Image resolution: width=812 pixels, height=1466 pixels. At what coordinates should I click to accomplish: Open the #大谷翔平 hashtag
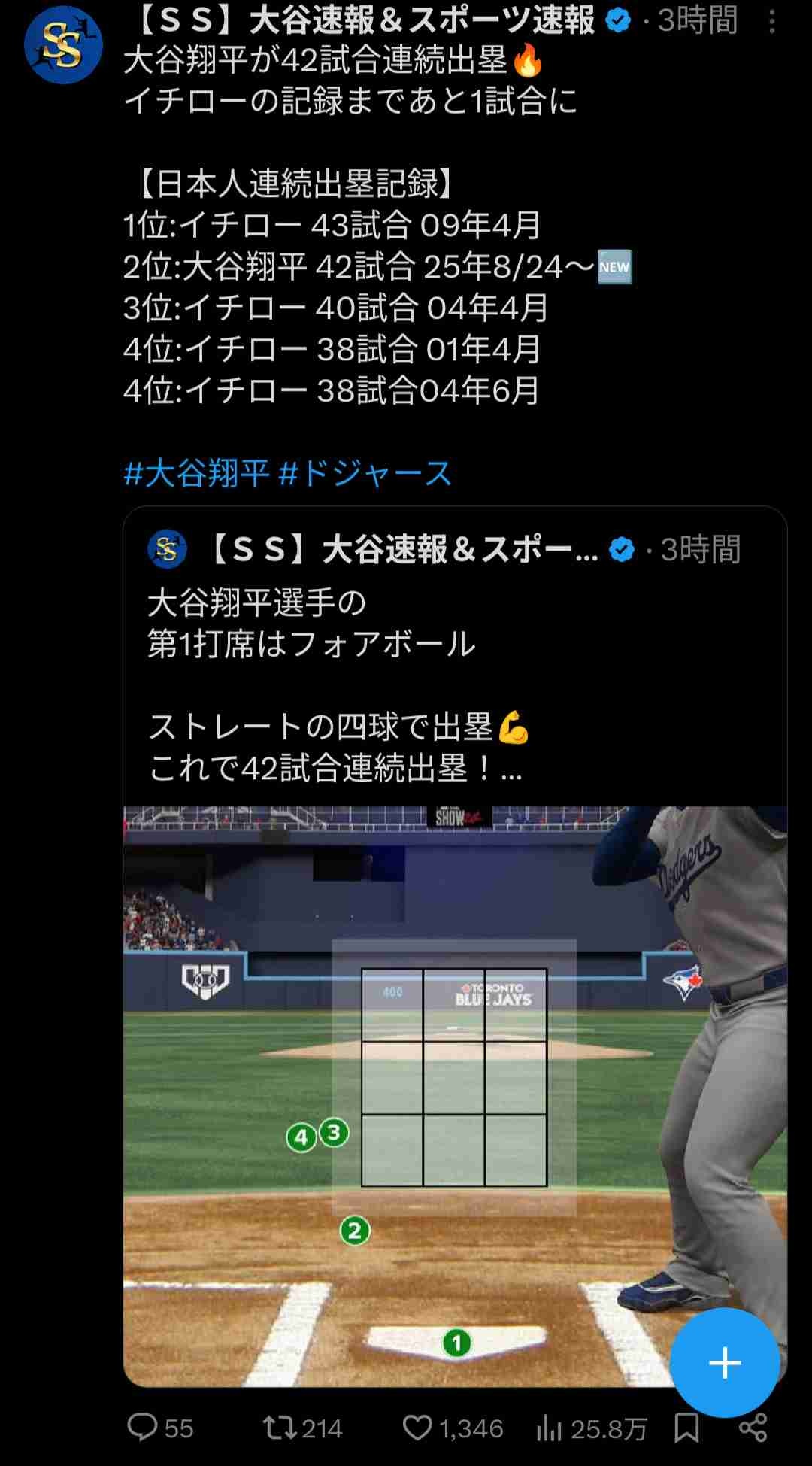click(x=197, y=474)
